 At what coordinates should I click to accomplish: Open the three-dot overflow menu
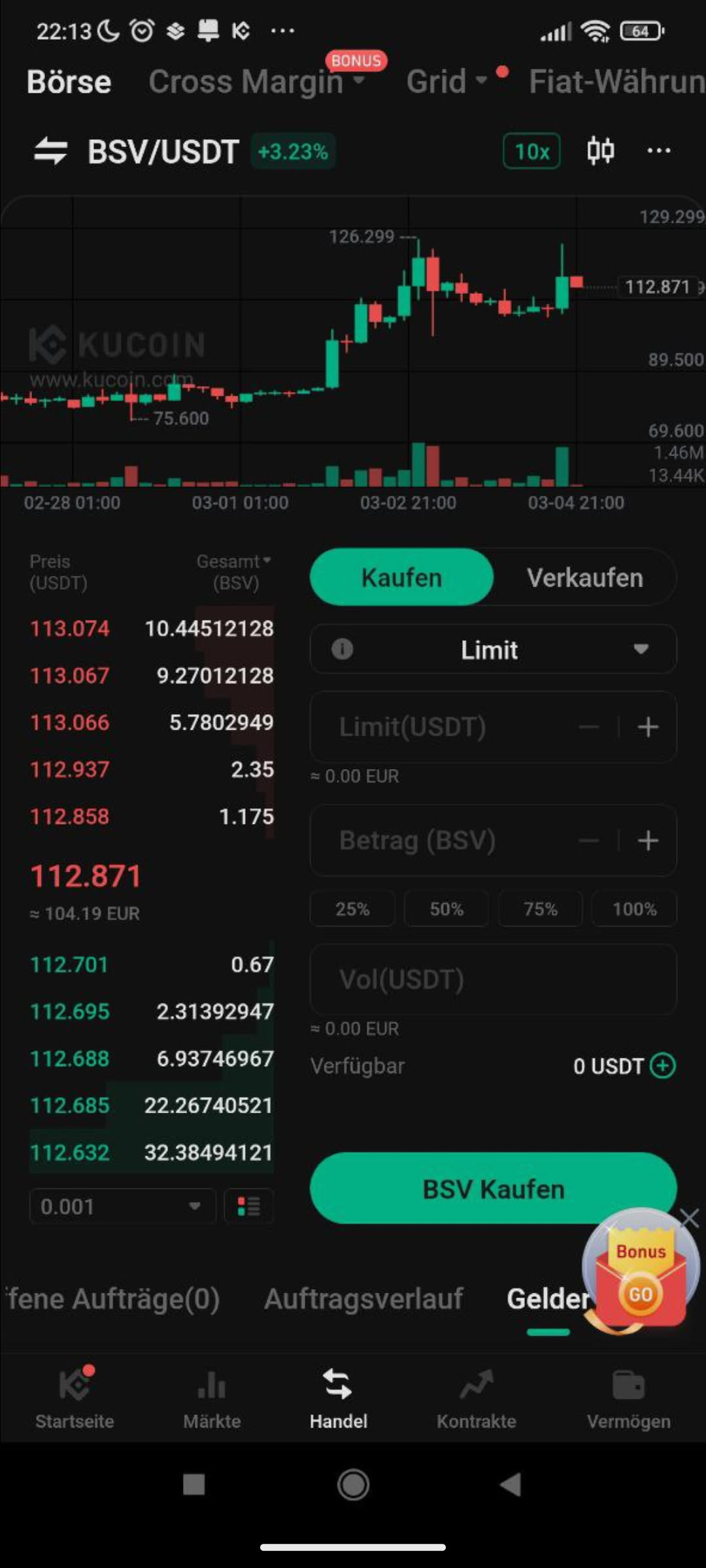tap(658, 151)
